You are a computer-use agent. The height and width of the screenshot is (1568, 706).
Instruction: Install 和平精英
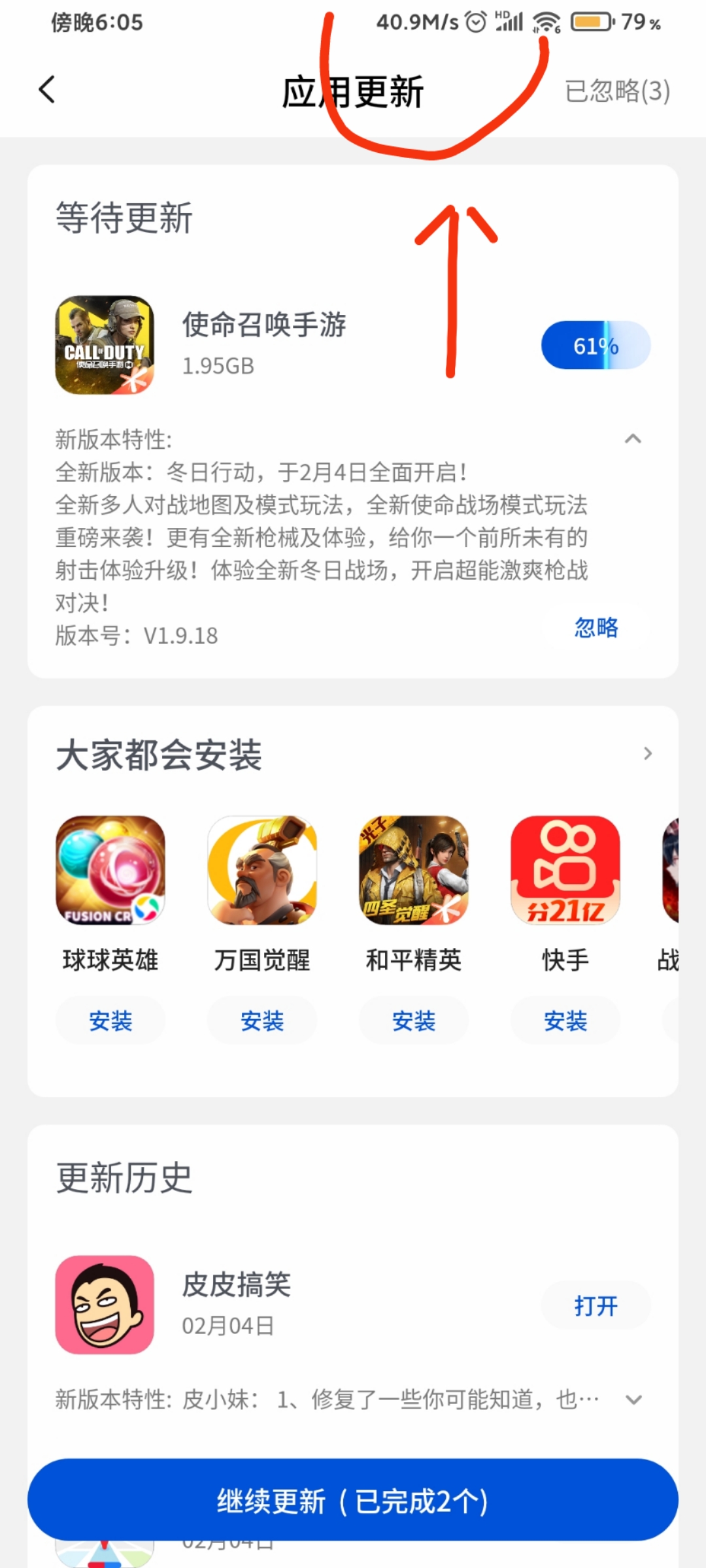pos(414,1021)
